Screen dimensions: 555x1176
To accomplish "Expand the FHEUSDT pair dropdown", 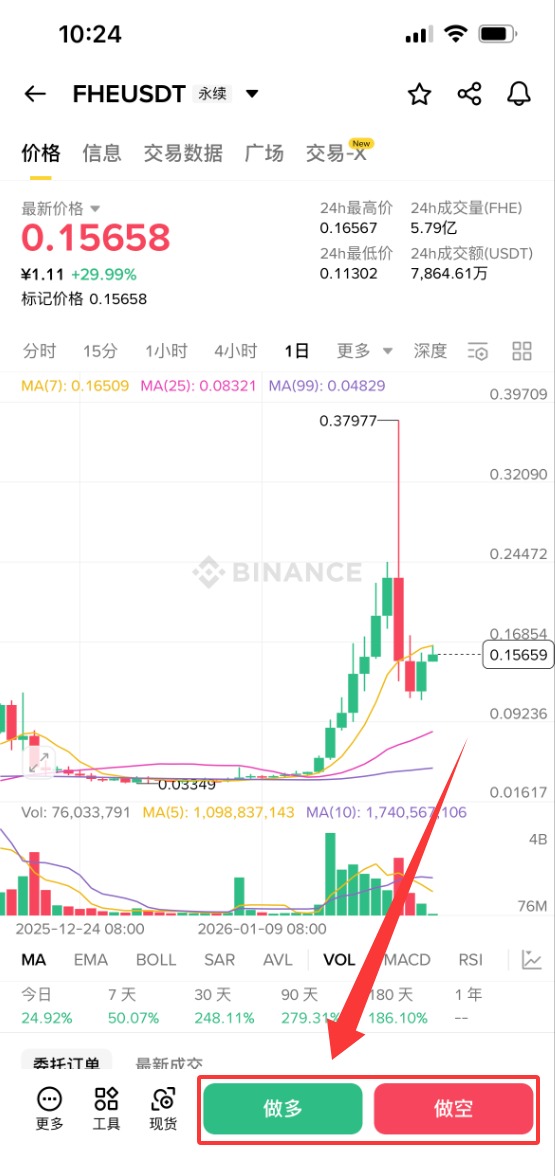I will pyautogui.click(x=252, y=94).
